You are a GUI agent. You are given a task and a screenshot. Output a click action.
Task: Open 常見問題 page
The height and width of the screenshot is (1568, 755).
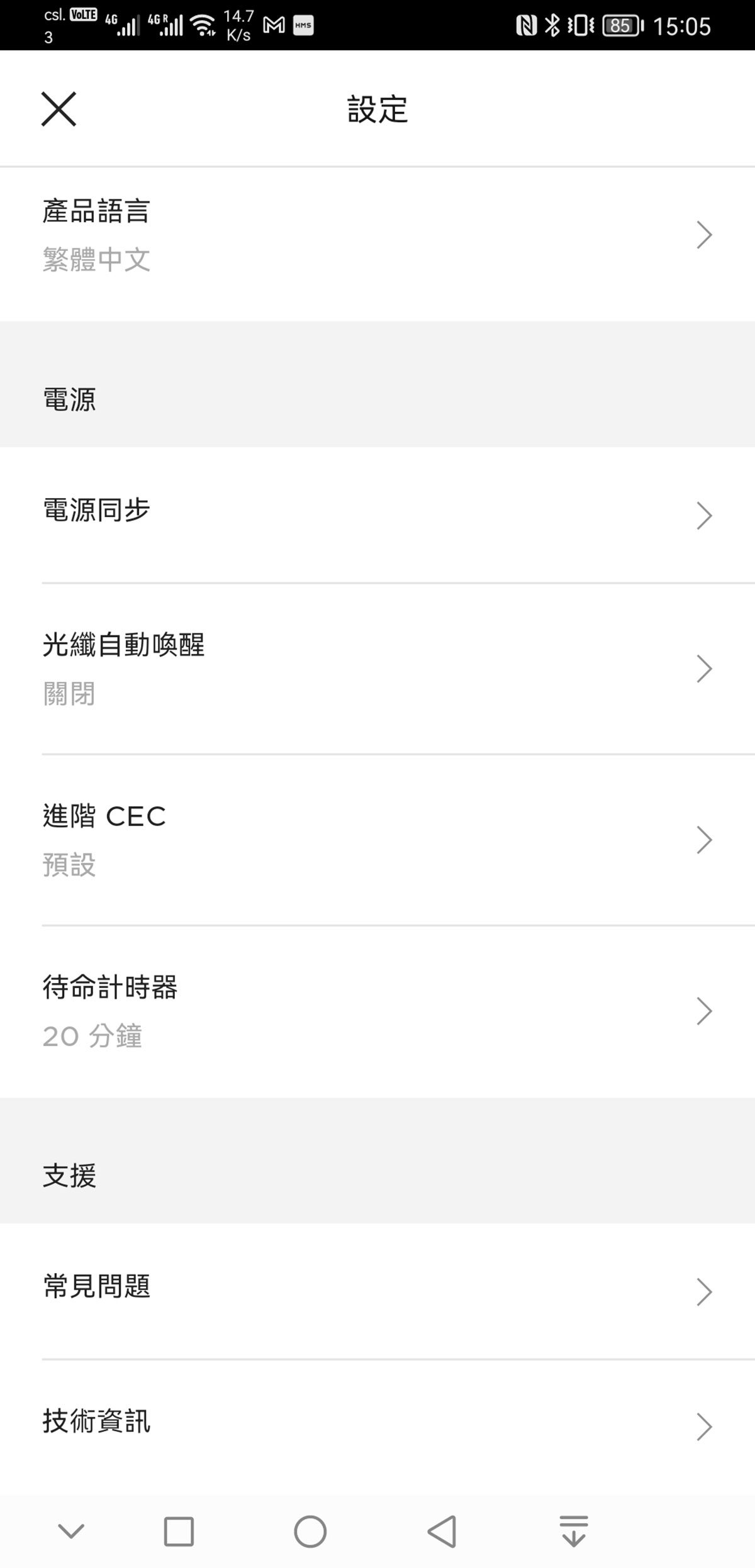click(x=377, y=1291)
